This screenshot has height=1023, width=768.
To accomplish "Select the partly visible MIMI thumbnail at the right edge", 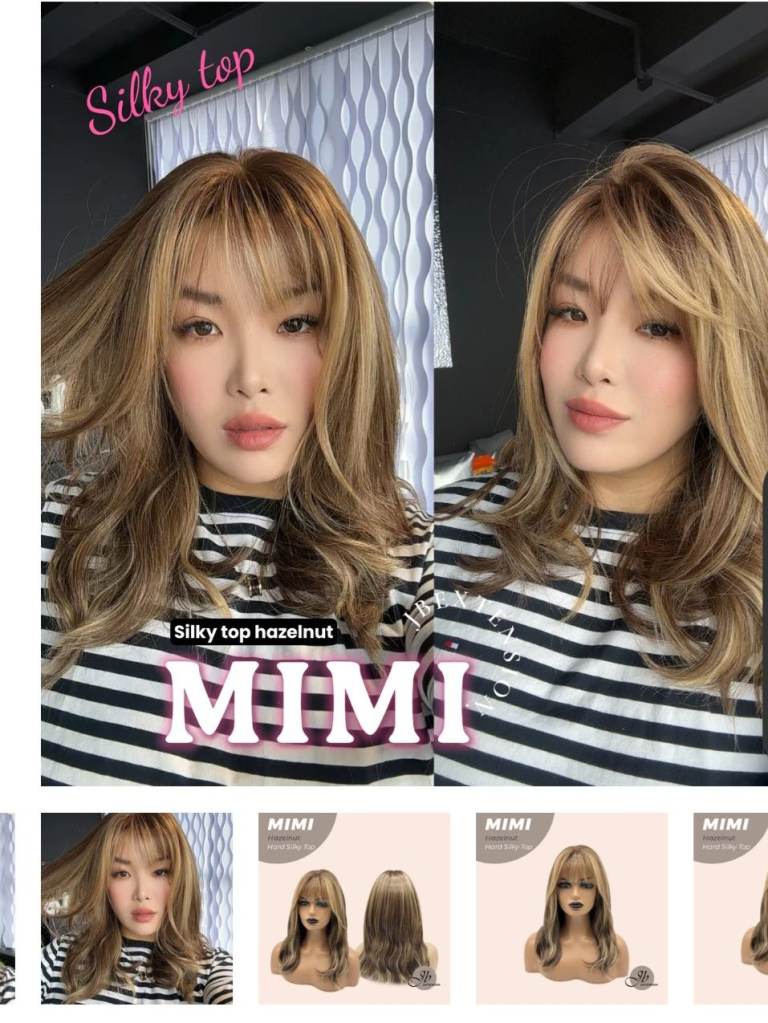I will [x=732, y=908].
